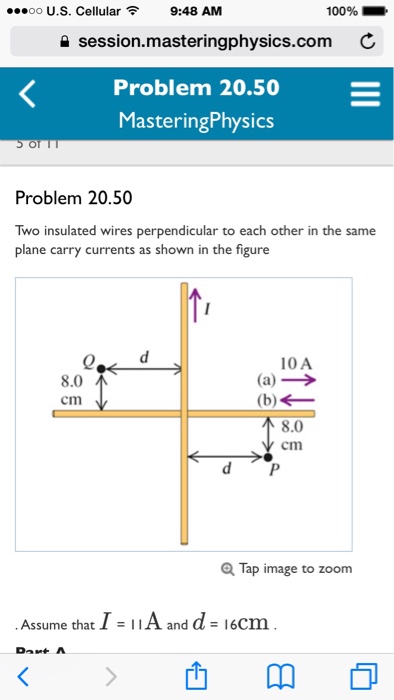Viewport: 394px width, 700px height.
Task: Open the share sheet
Action: (x=197, y=675)
